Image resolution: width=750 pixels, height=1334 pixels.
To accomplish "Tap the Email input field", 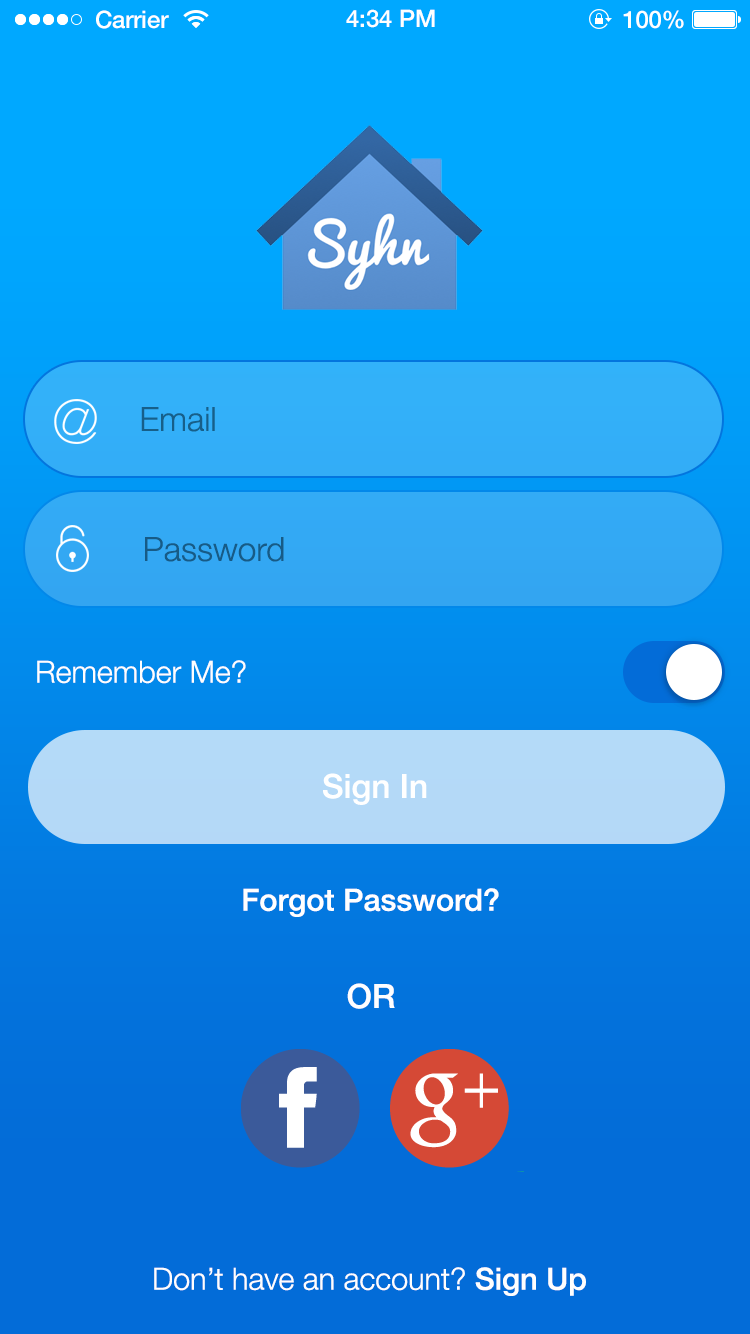I will click(400, 419).
